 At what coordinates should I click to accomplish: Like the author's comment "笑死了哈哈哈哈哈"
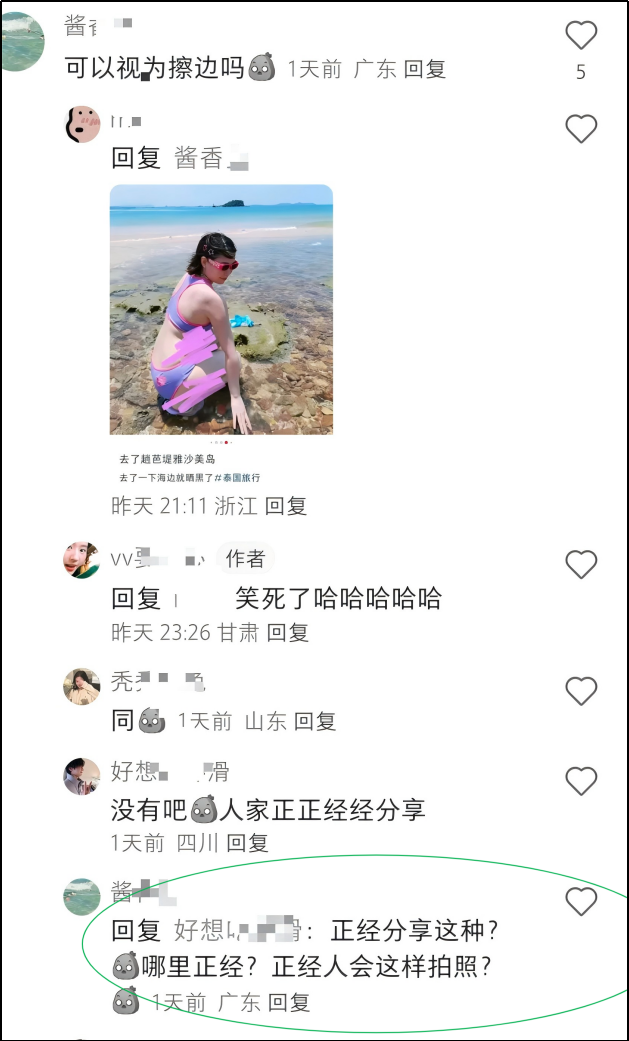coord(581,565)
